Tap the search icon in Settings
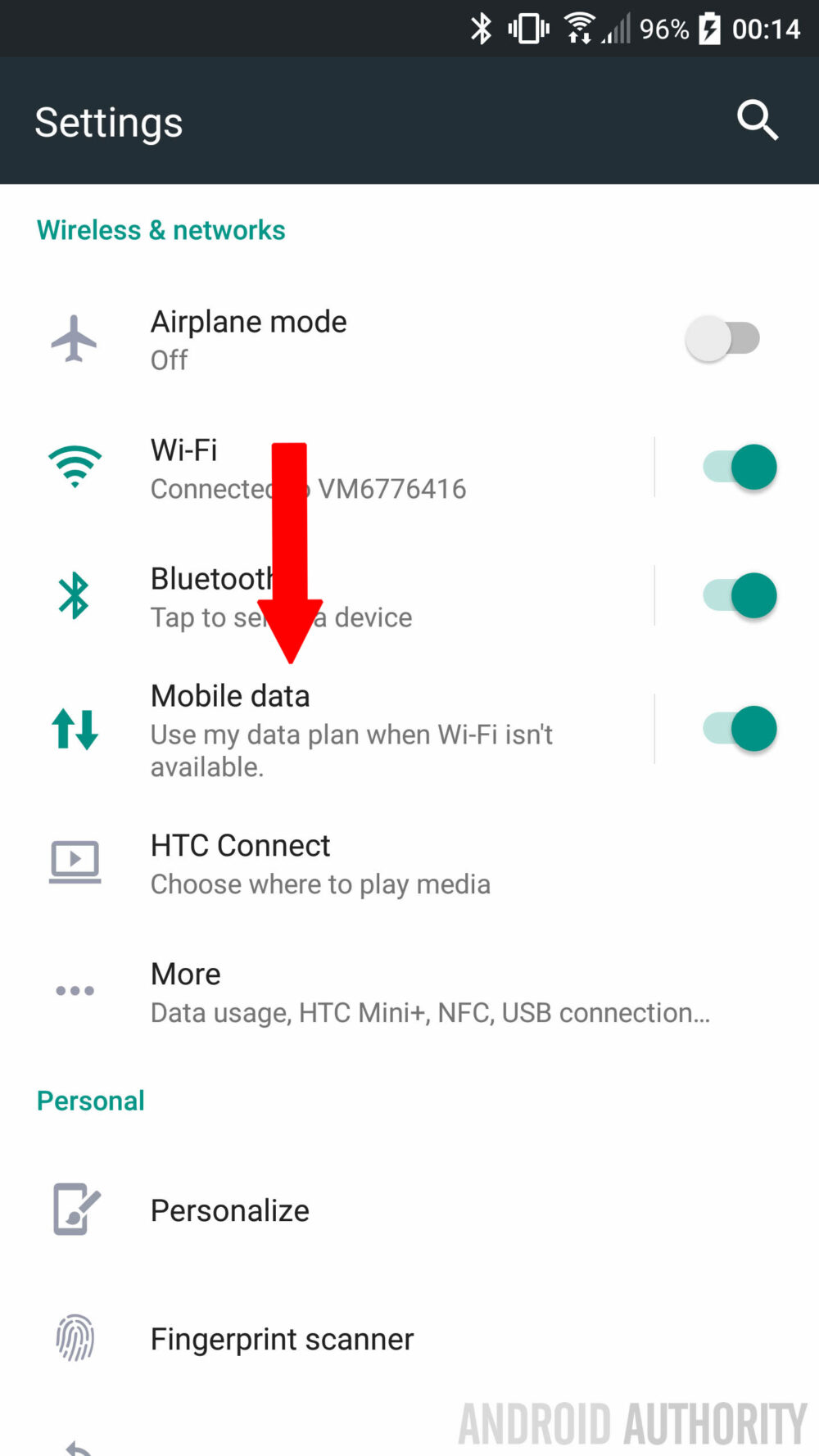Screen dimensions: 819x1456 tap(757, 120)
